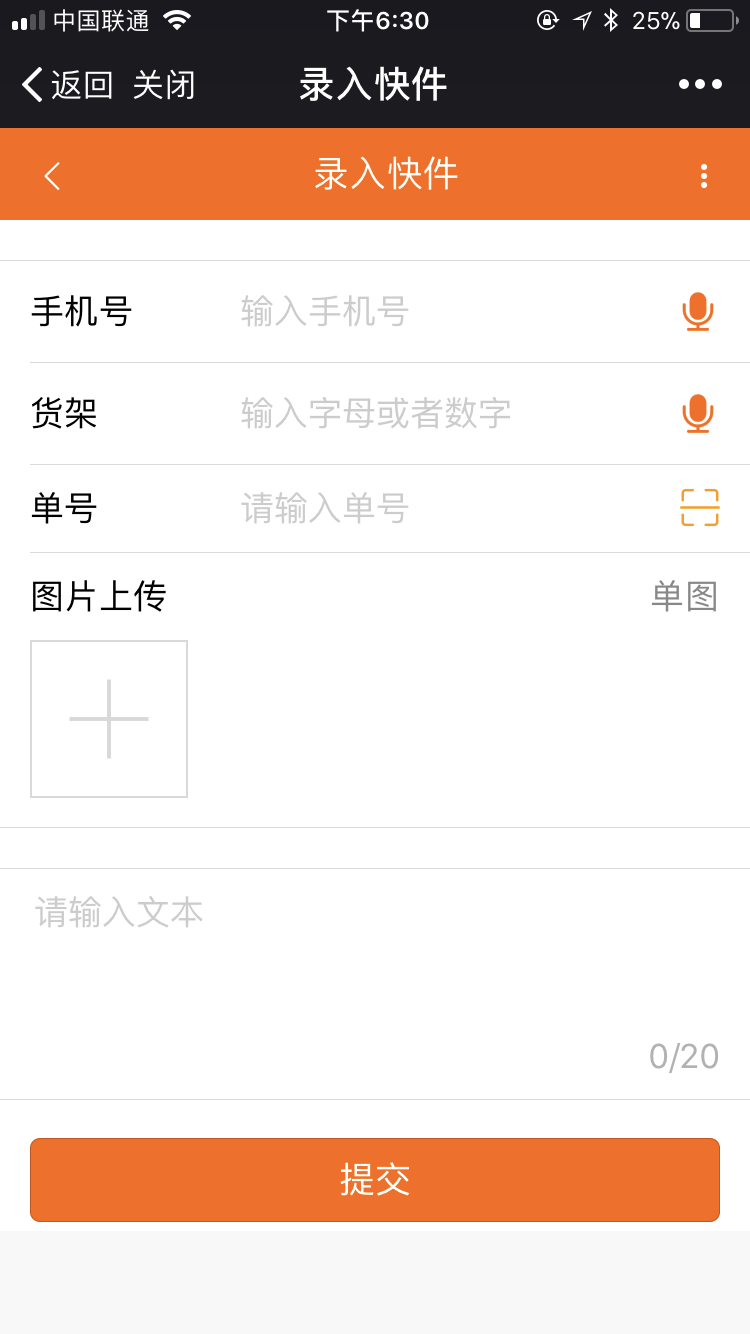Tap the 返回 back chevron at top left
Image resolution: width=750 pixels, height=1334 pixels.
click(x=32, y=83)
